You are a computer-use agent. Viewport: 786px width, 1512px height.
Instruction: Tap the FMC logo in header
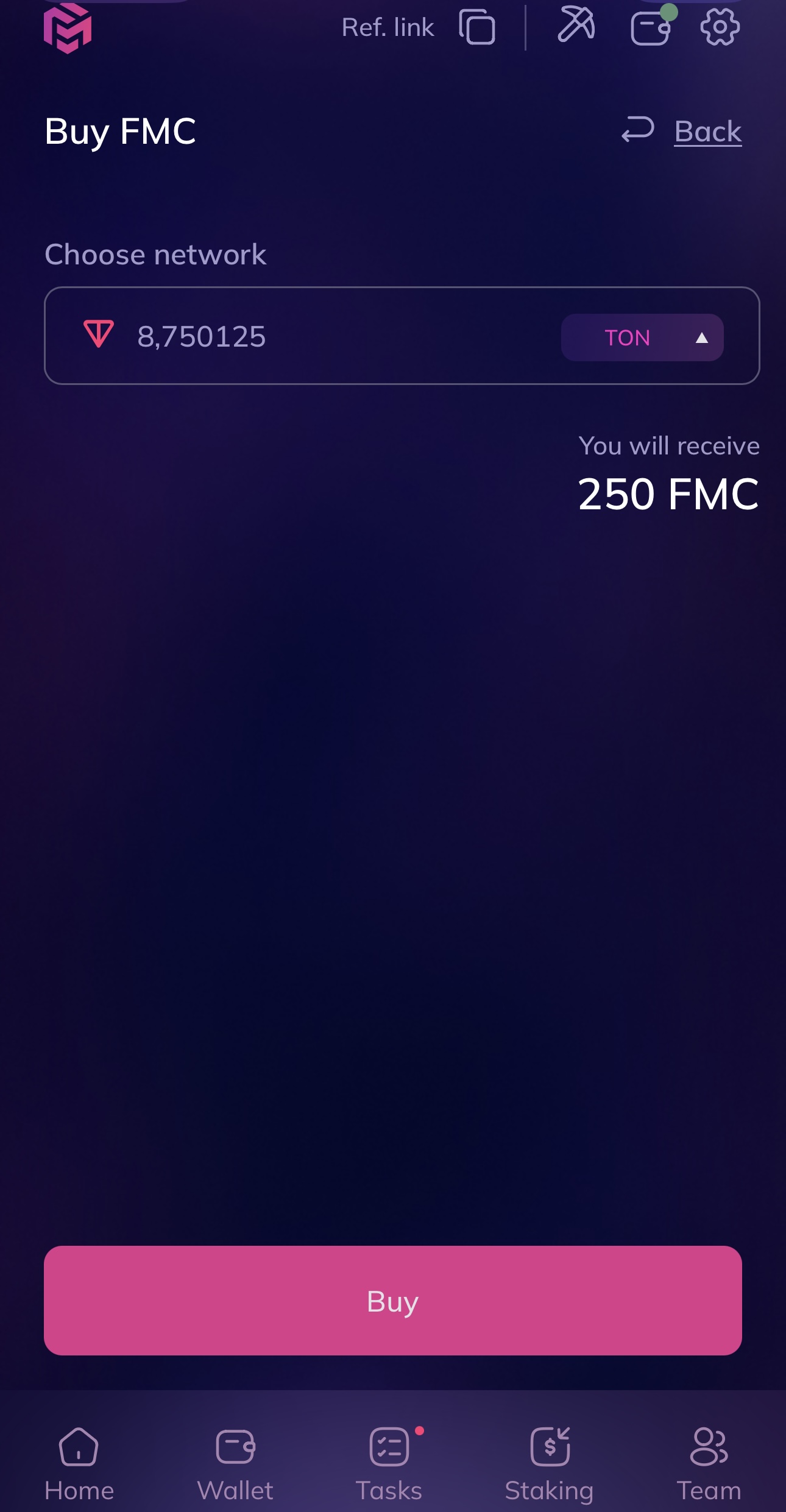67,29
